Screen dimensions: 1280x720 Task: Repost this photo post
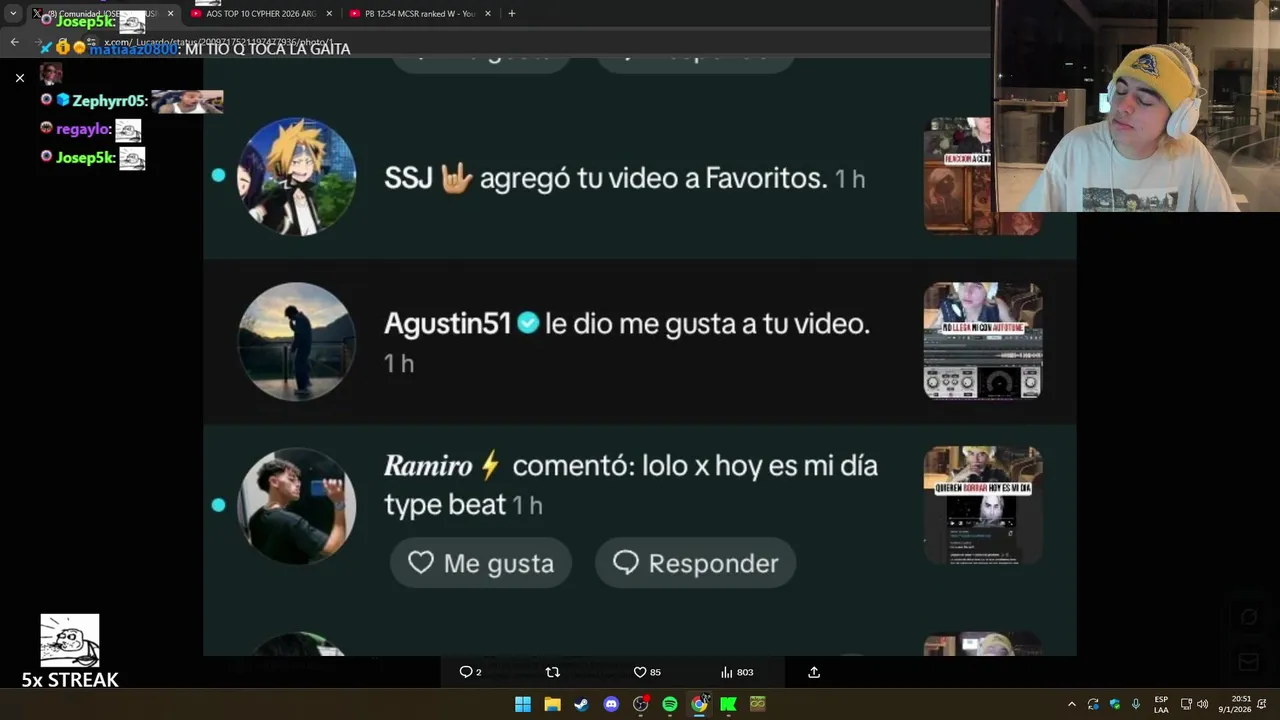click(x=552, y=672)
